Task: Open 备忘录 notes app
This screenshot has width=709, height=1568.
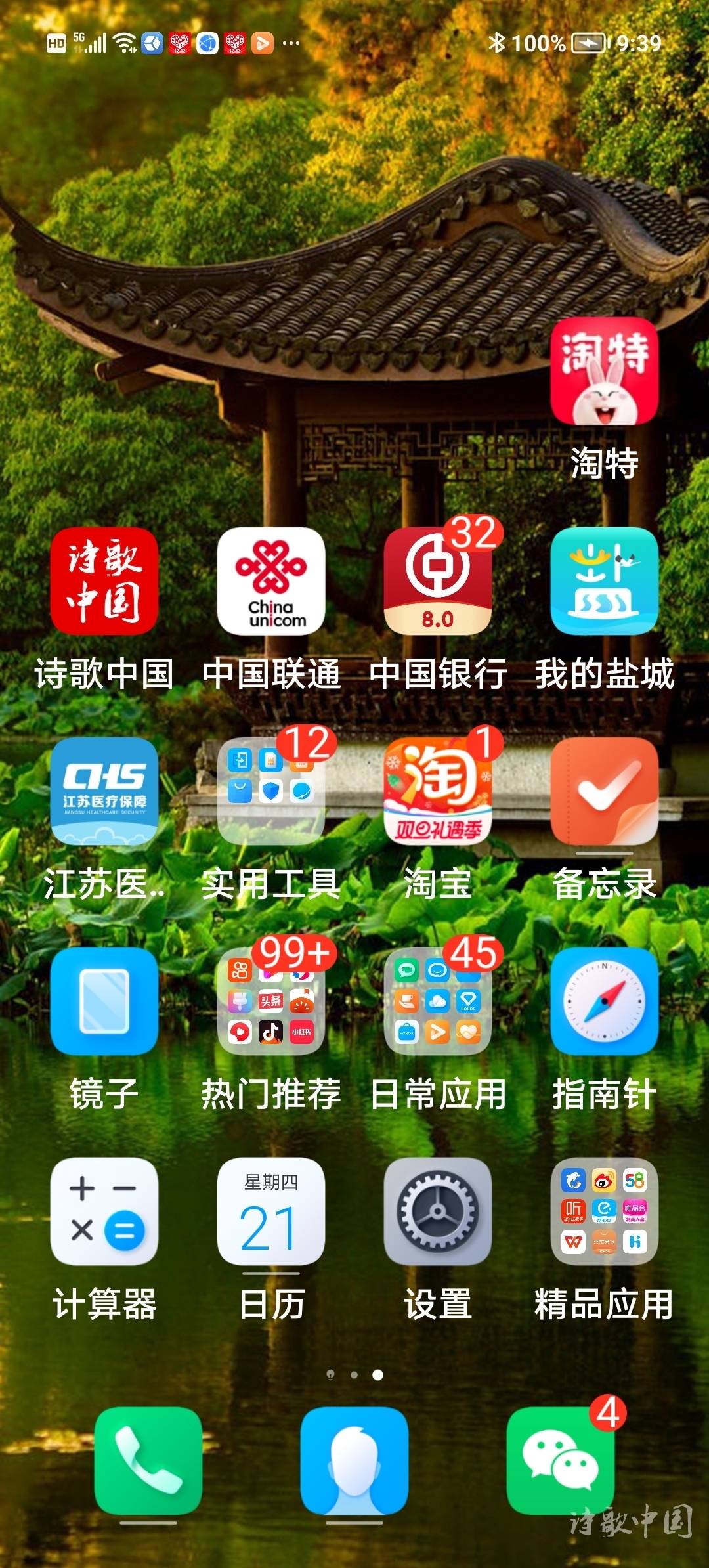Action: pos(604,791)
